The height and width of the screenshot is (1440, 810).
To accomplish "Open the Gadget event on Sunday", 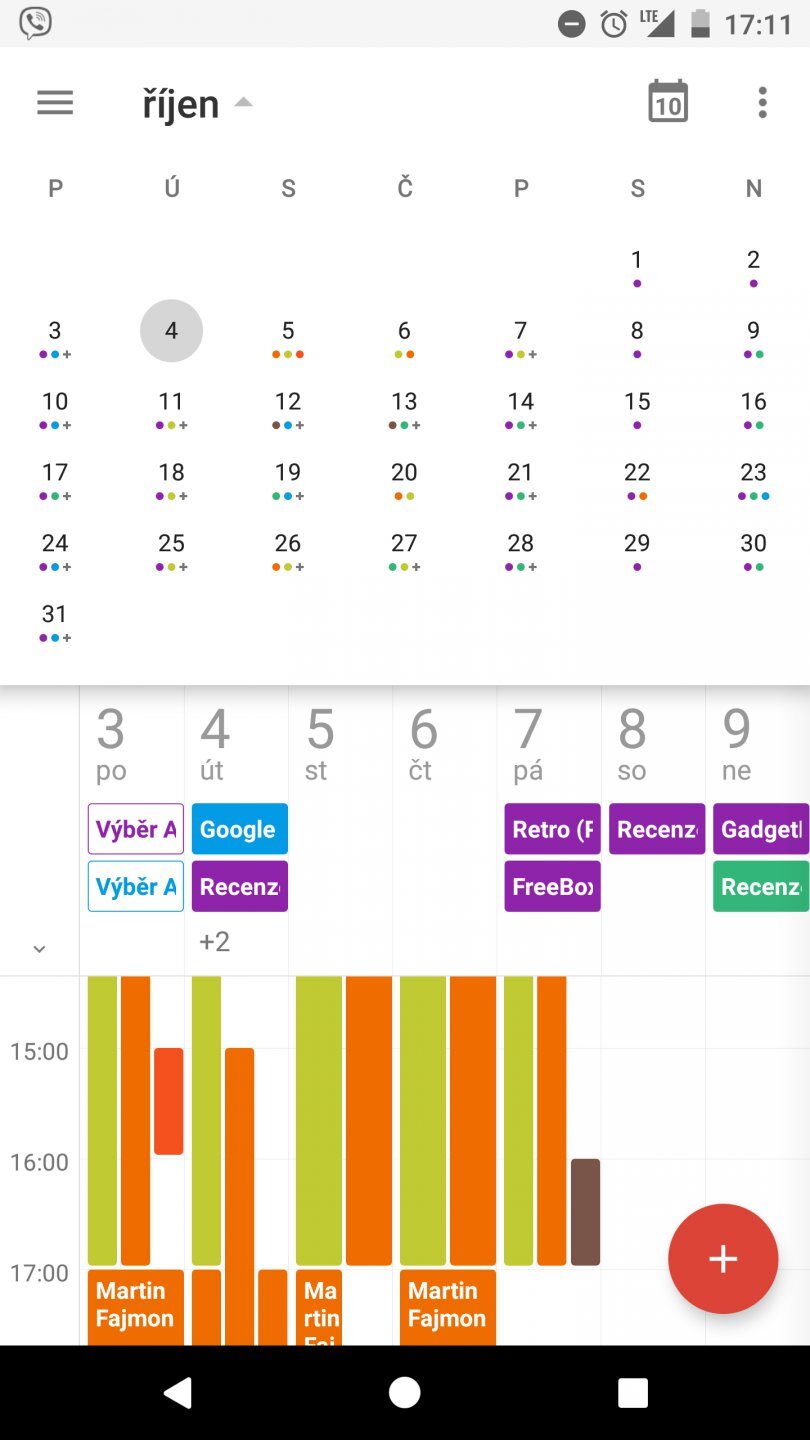I will [x=760, y=829].
